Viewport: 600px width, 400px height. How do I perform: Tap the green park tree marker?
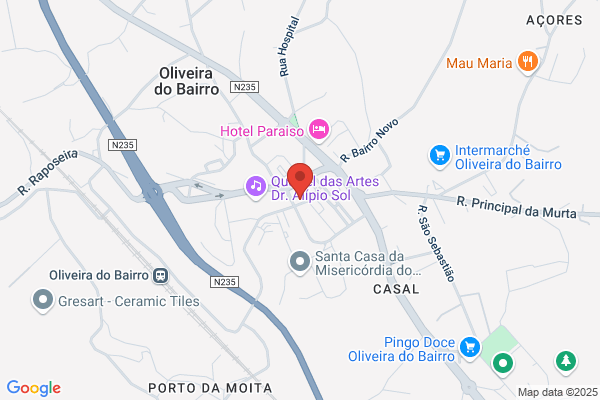[x=566, y=361]
